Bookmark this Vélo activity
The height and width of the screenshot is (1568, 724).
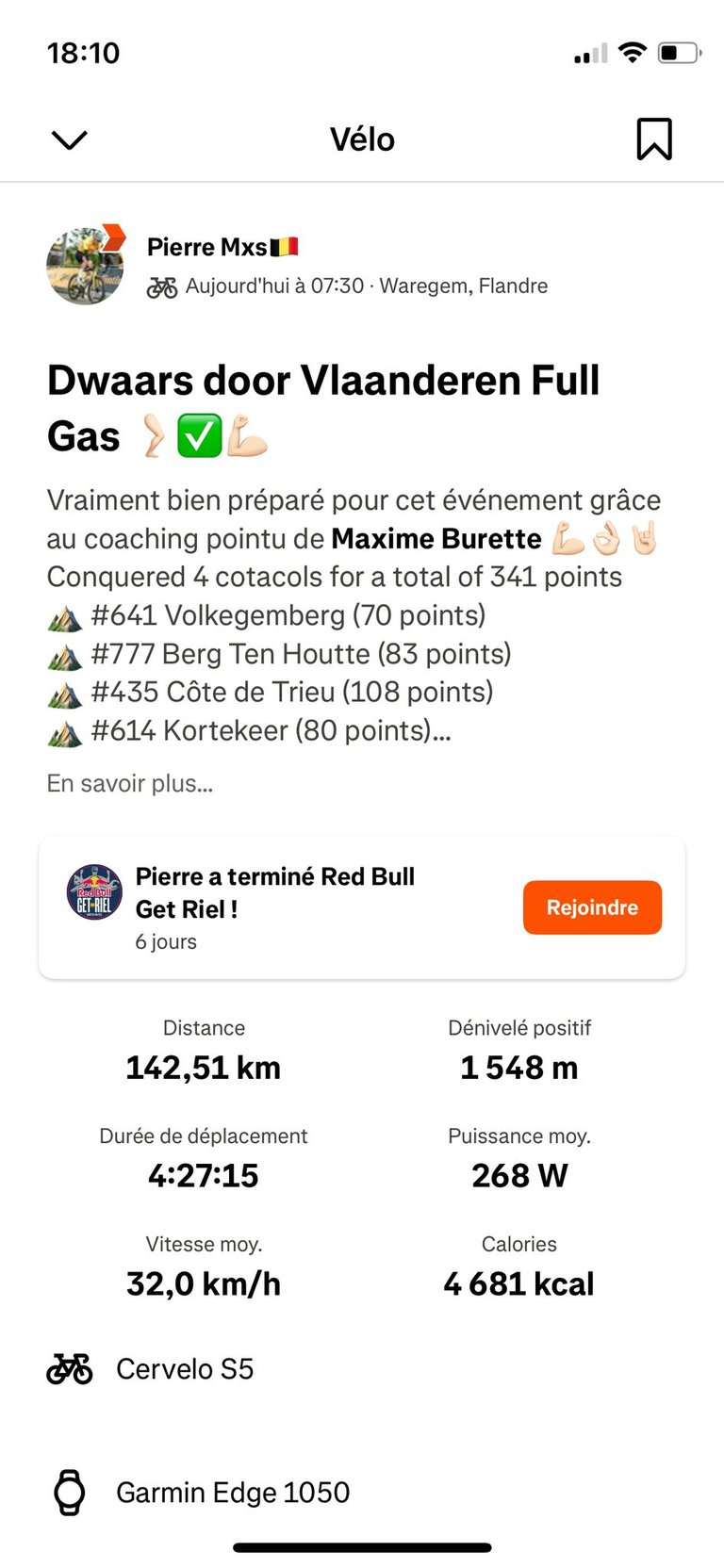point(654,139)
